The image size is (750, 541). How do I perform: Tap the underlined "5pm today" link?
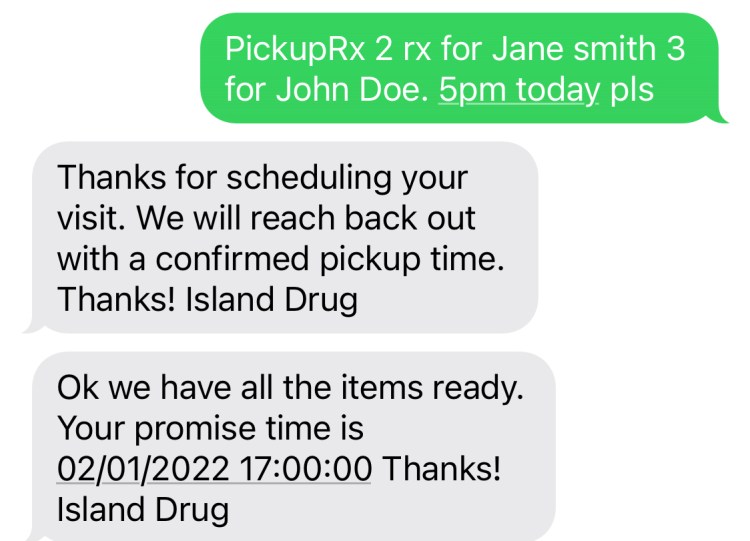coord(519,90)
